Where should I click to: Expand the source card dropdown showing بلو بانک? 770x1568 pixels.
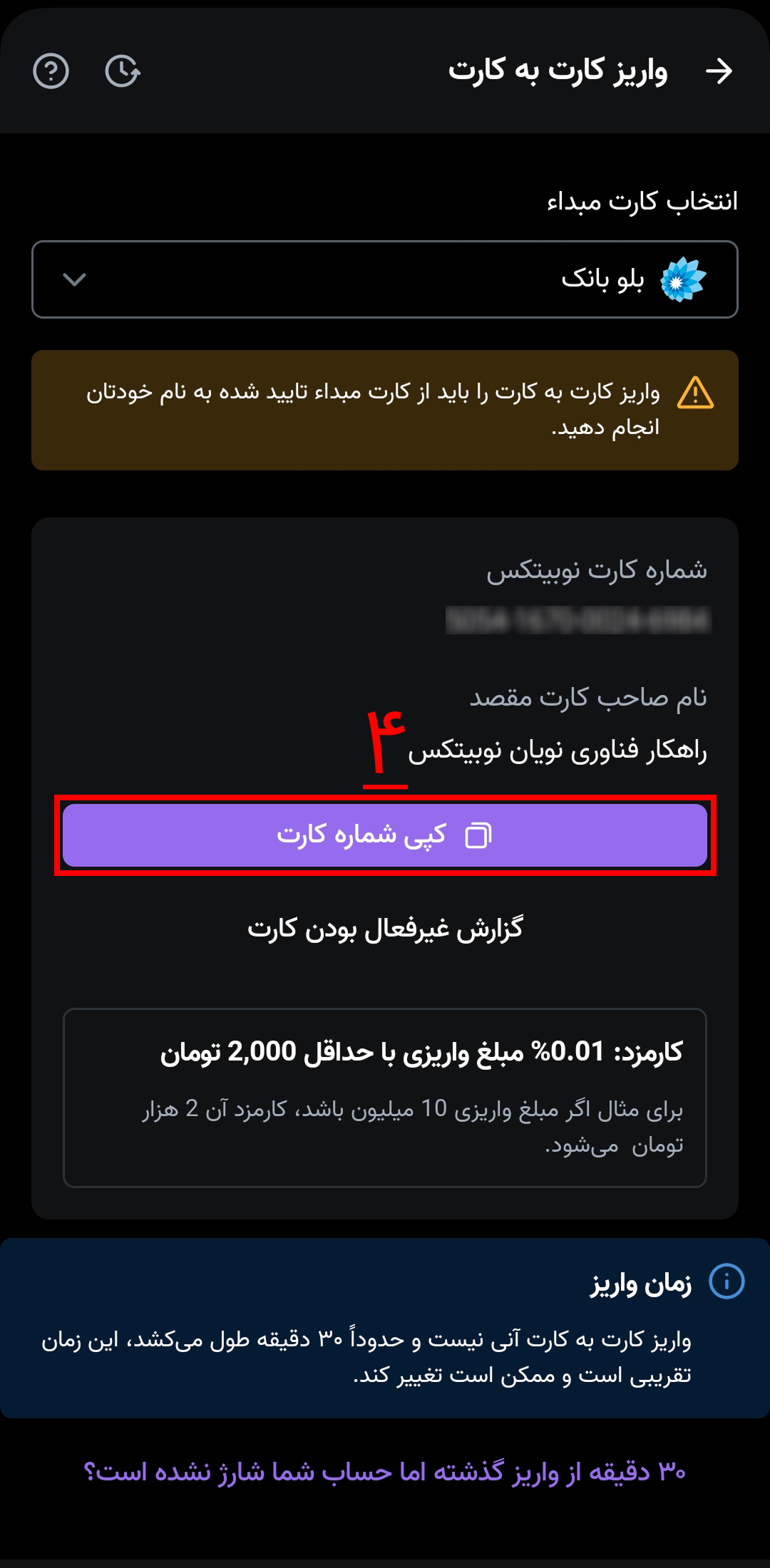[x=385, y=279]
